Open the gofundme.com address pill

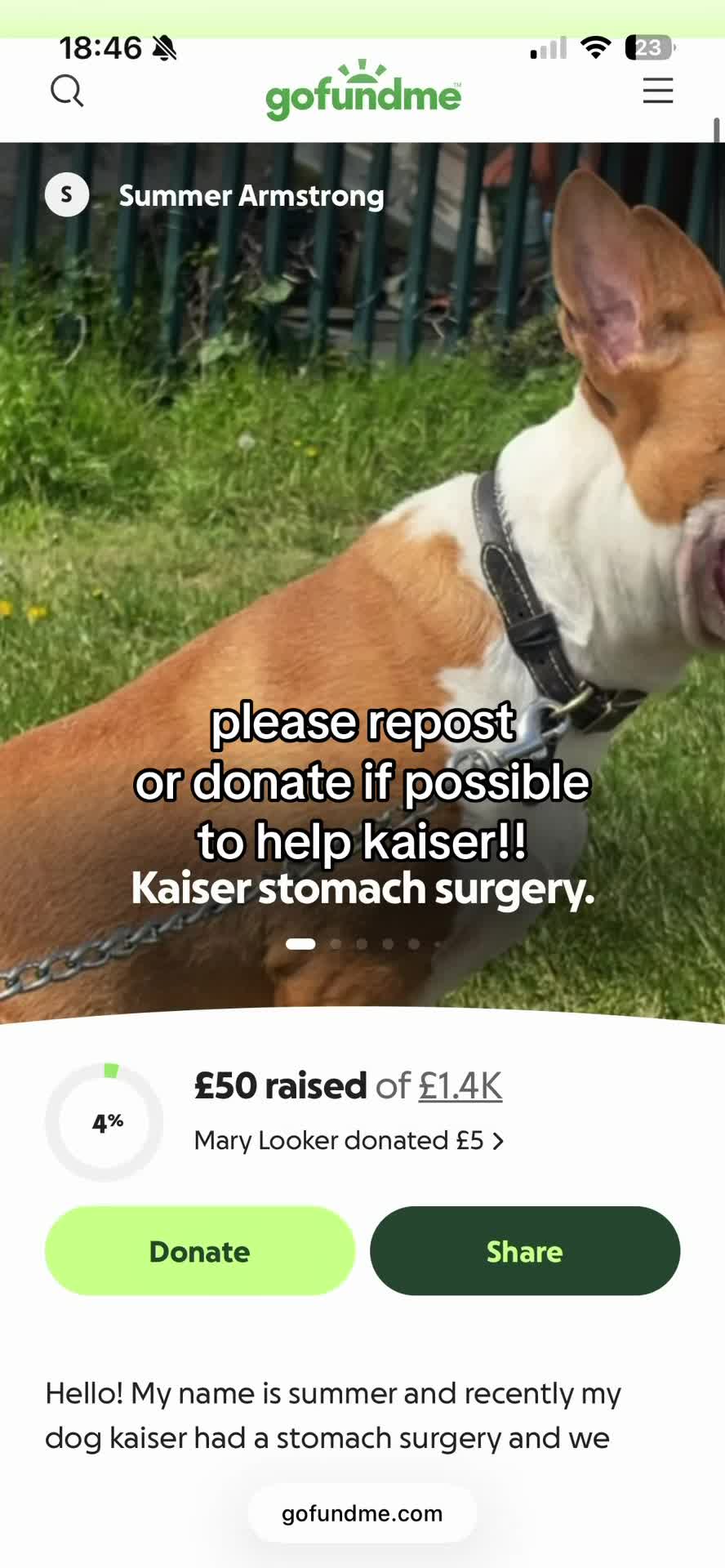(x=362, y=1513)
